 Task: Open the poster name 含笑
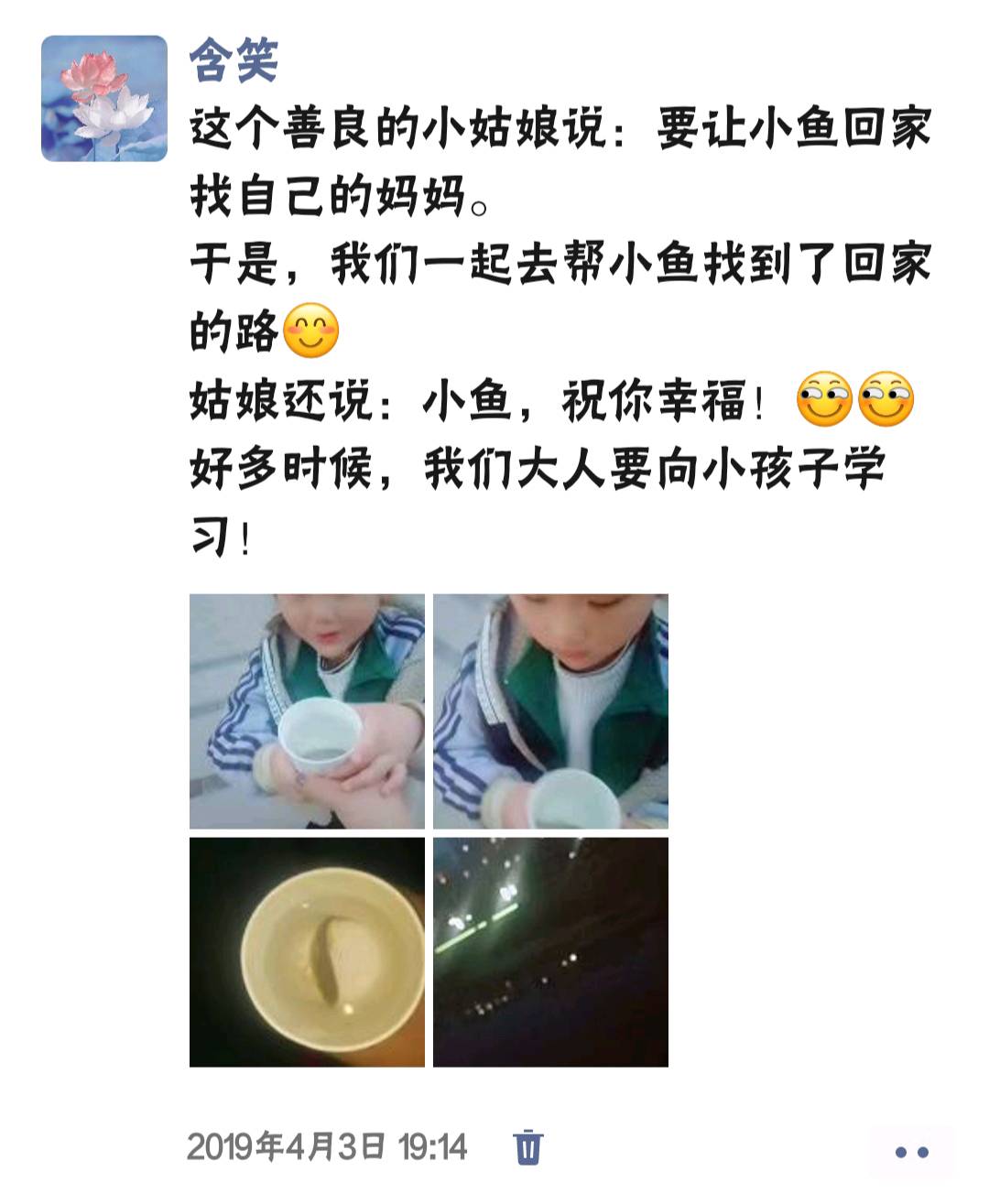click(x=234, y=60)
